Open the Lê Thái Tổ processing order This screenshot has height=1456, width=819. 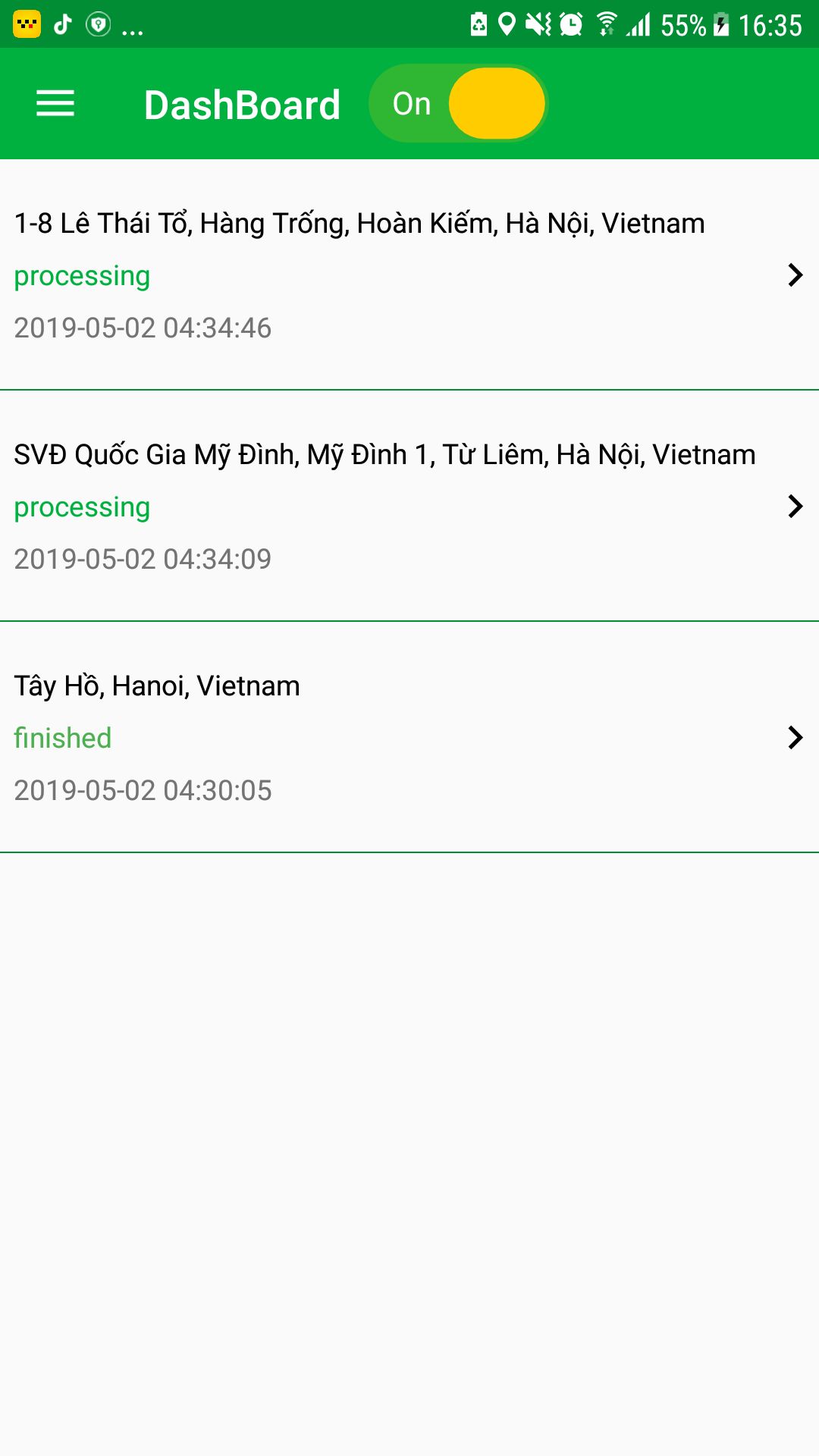(408, 275)
